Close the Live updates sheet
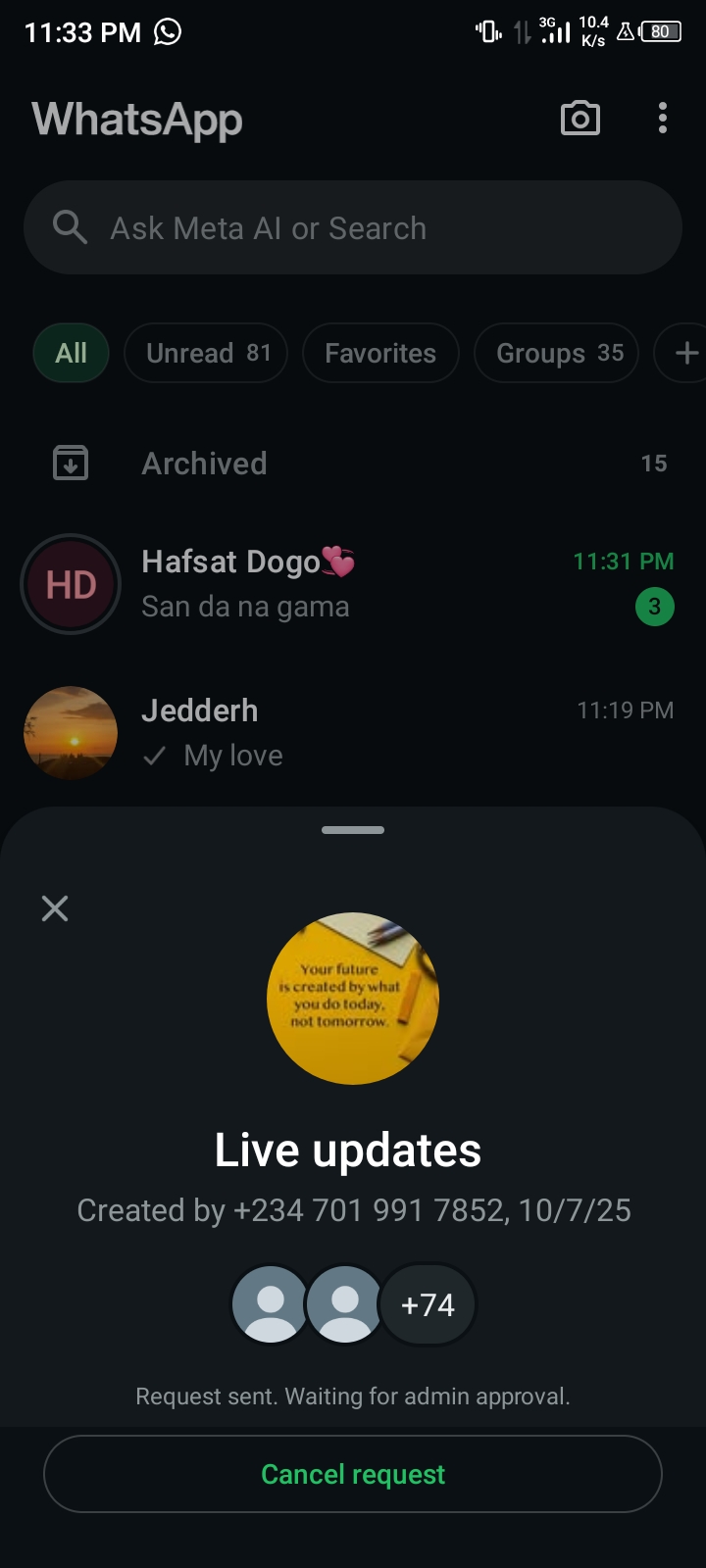The image size is (706, 1568). [55, 908]
